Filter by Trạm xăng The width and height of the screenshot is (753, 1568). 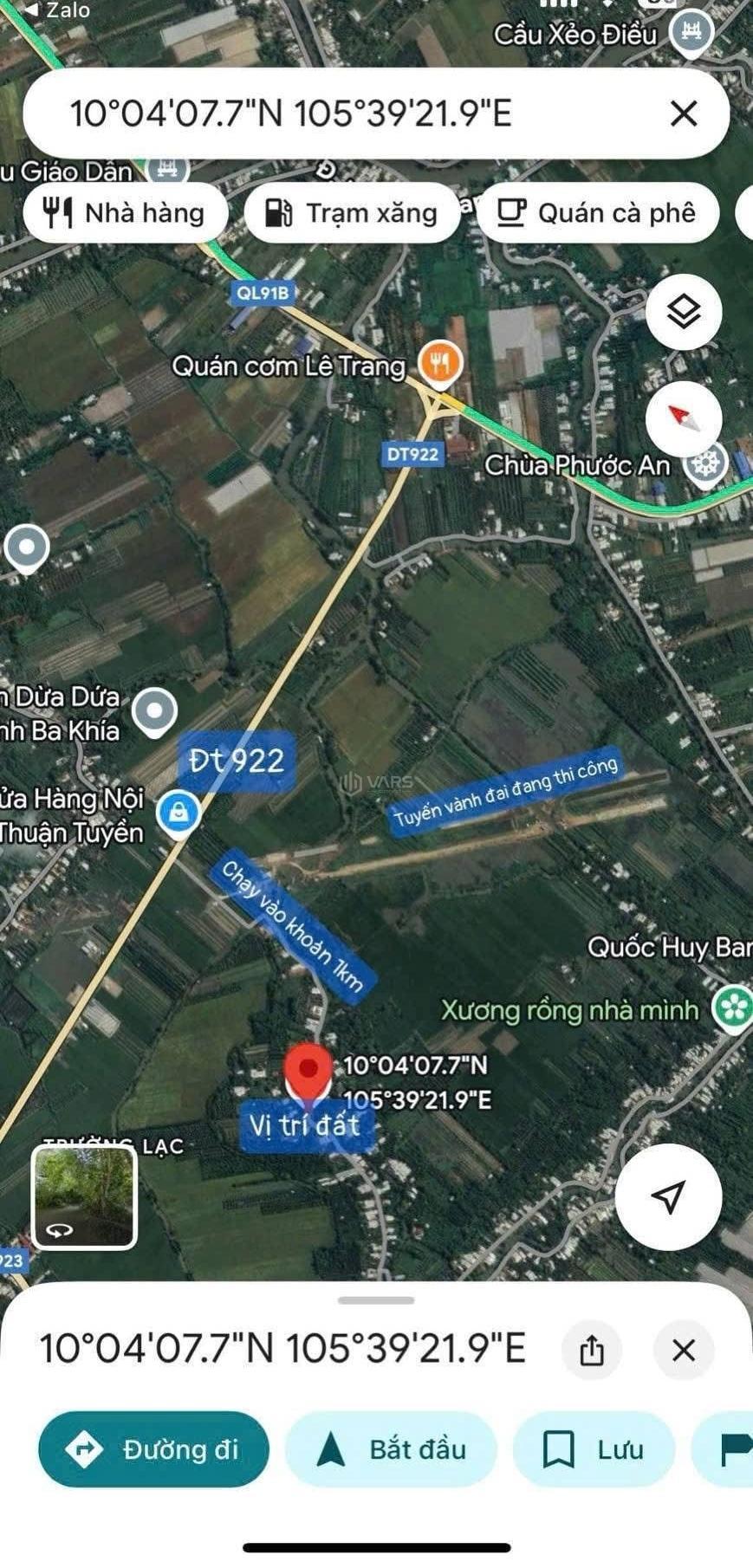352,213
